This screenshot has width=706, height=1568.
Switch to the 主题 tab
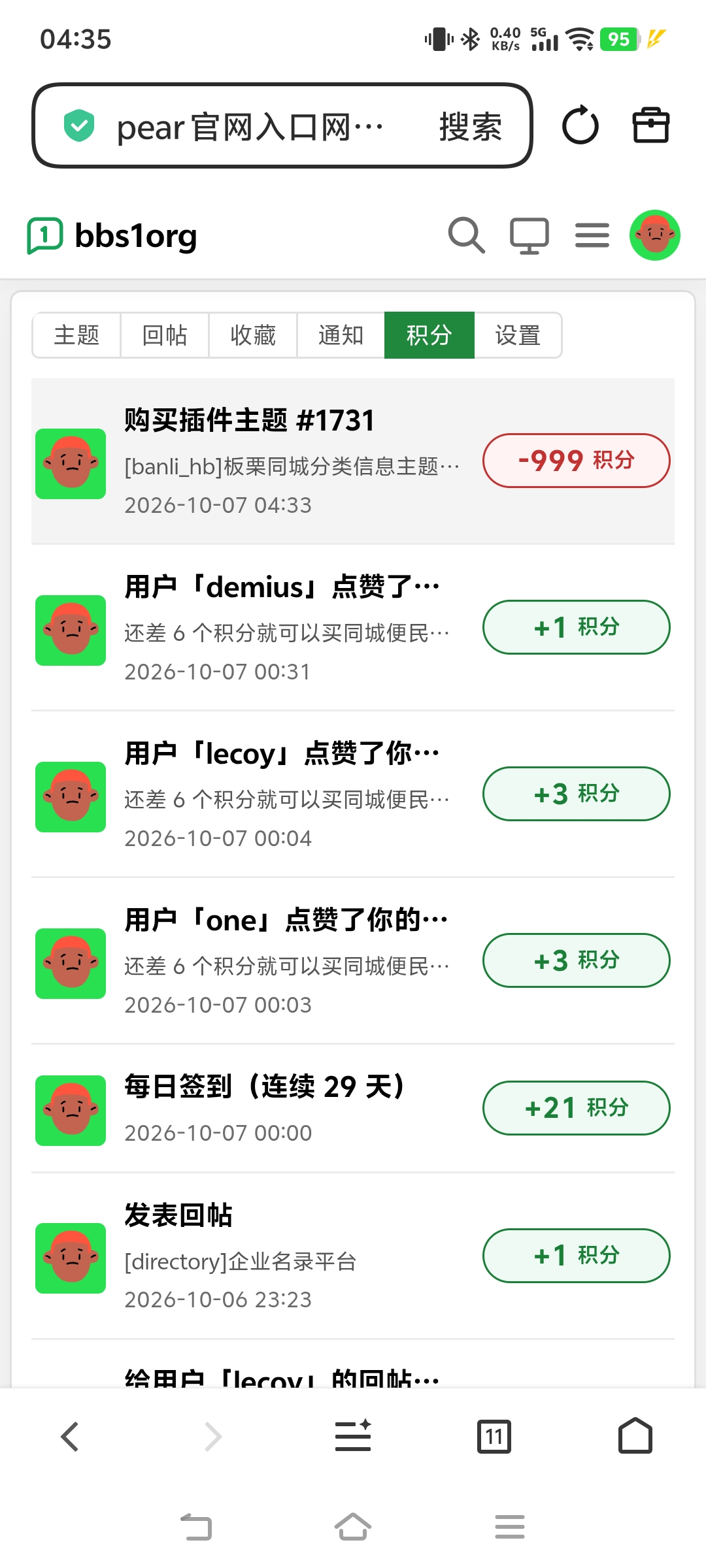76,335
